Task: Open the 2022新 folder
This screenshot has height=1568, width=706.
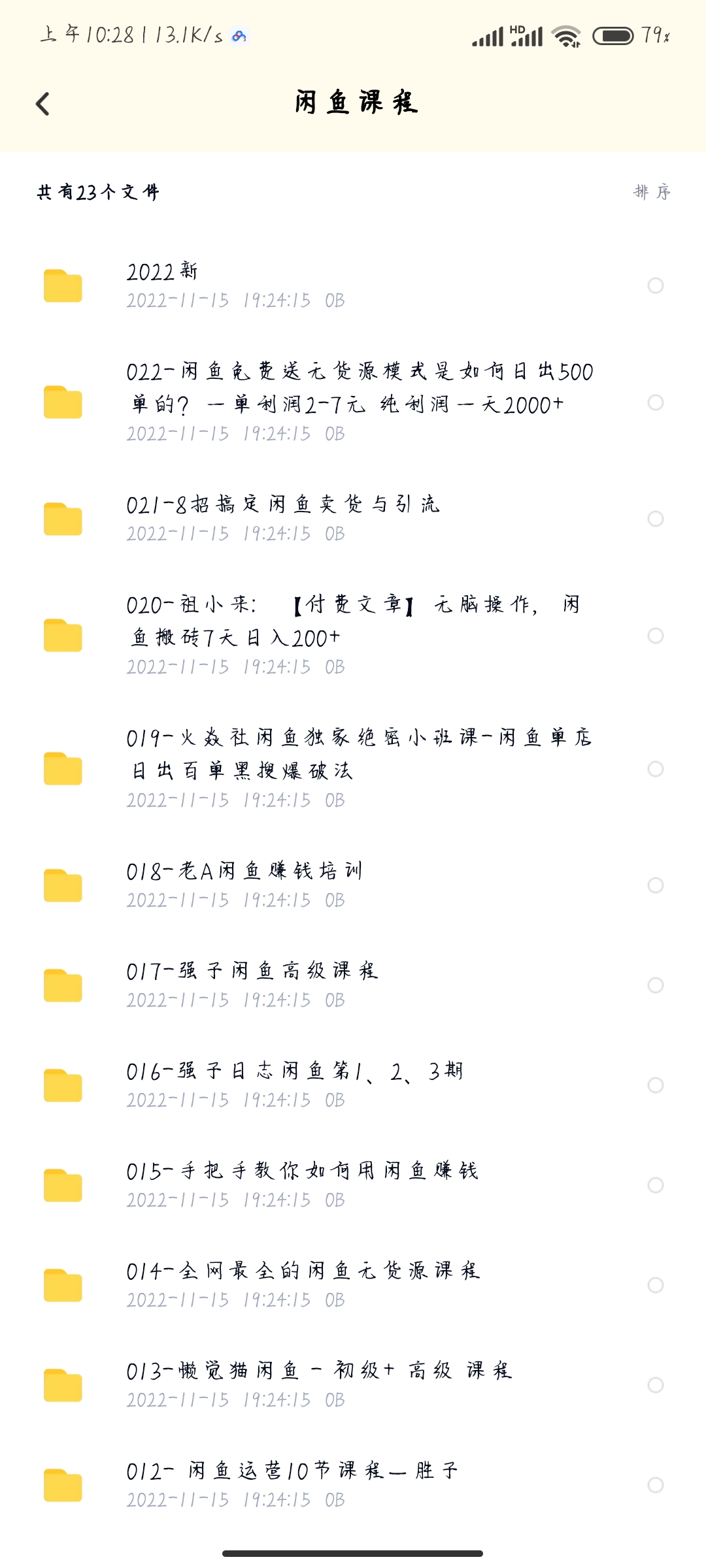Action: click(x=353, y=286)
